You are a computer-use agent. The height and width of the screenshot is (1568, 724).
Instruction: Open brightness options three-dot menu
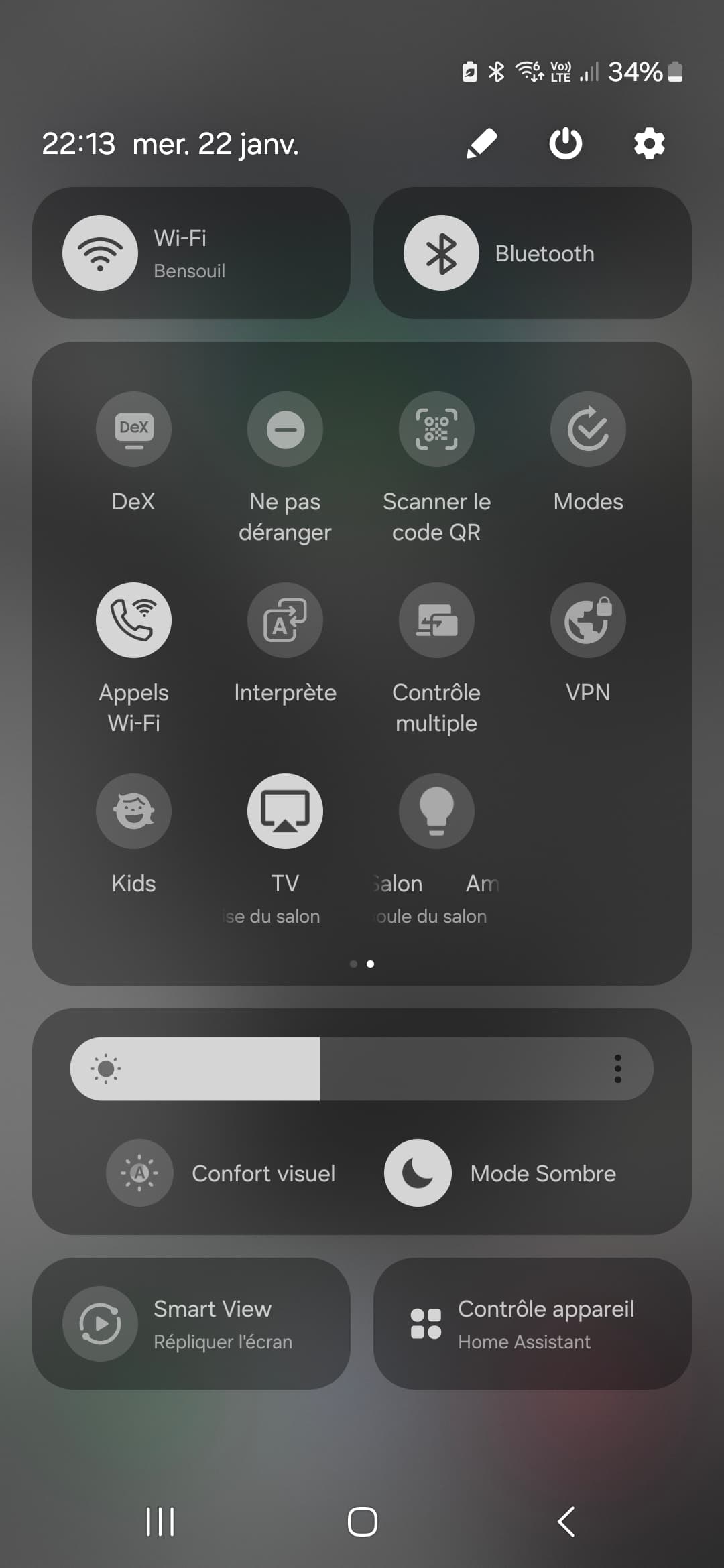coord(618,1069)
